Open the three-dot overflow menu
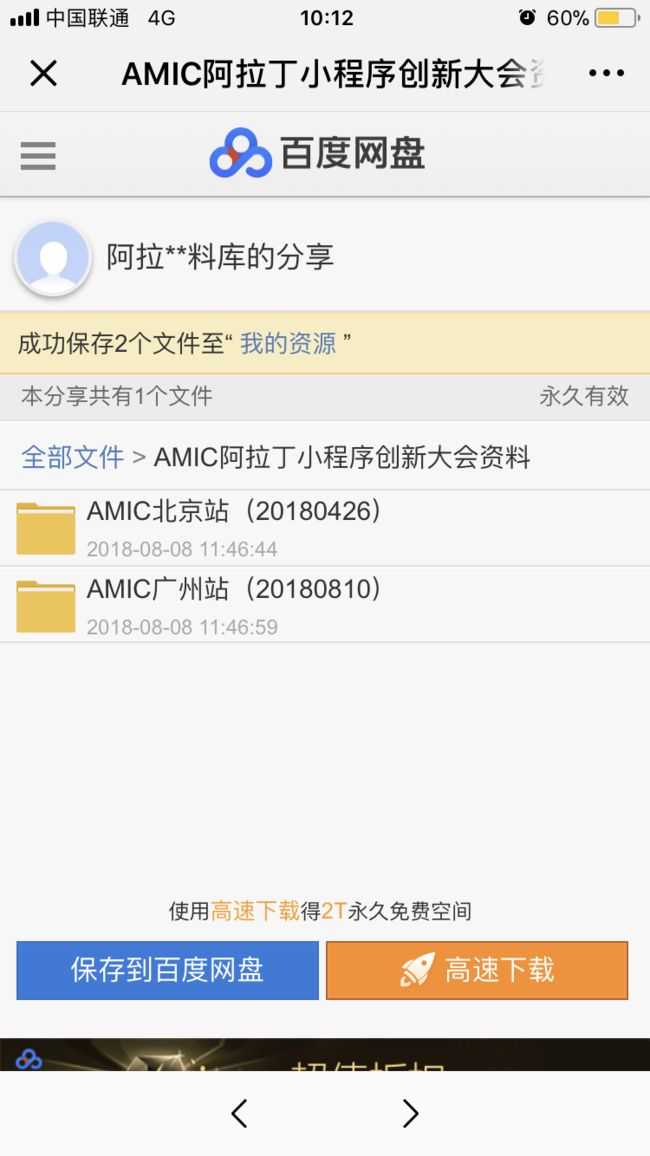Viewport: 650px width, 1156px height. (x=607, y=73)
